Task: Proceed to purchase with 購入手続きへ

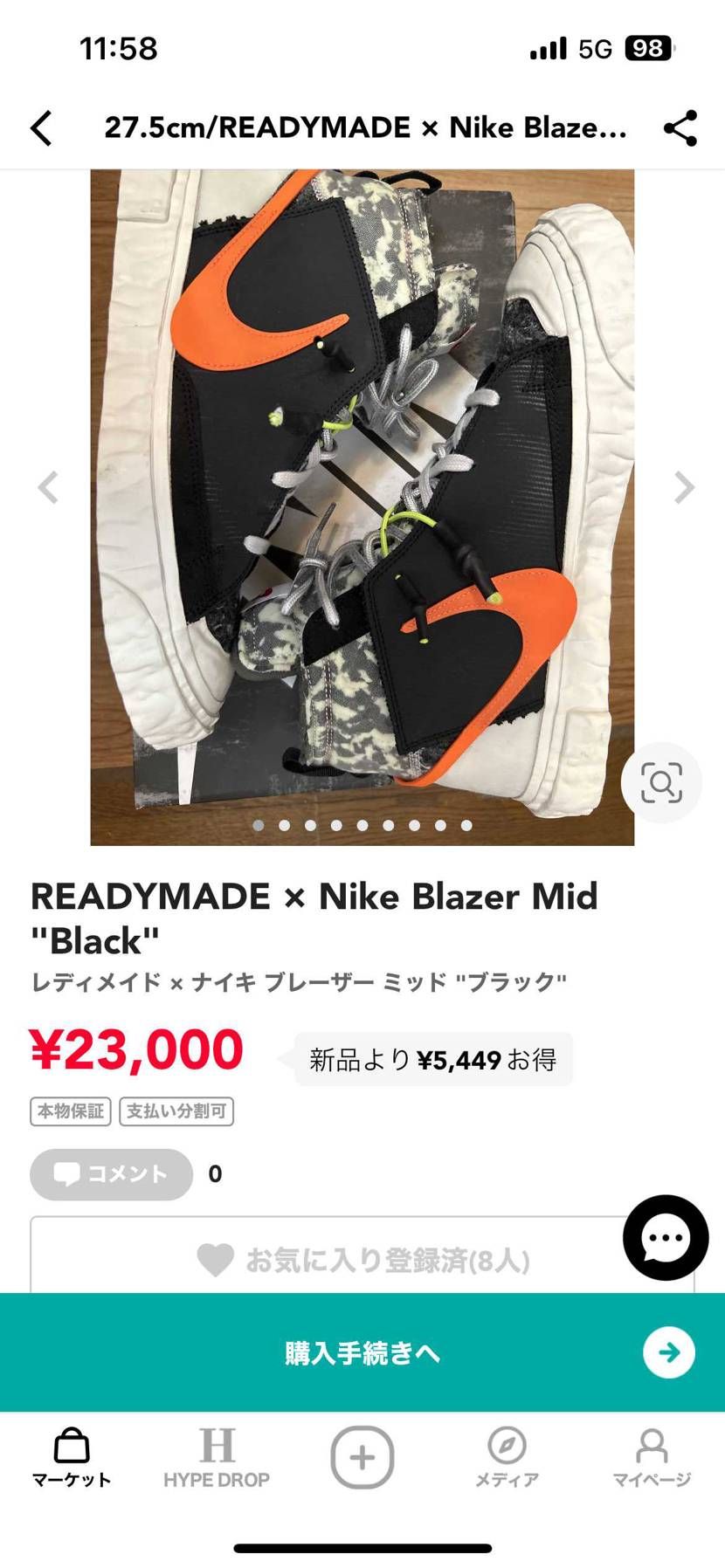Action: click(x=362, y=1352)
